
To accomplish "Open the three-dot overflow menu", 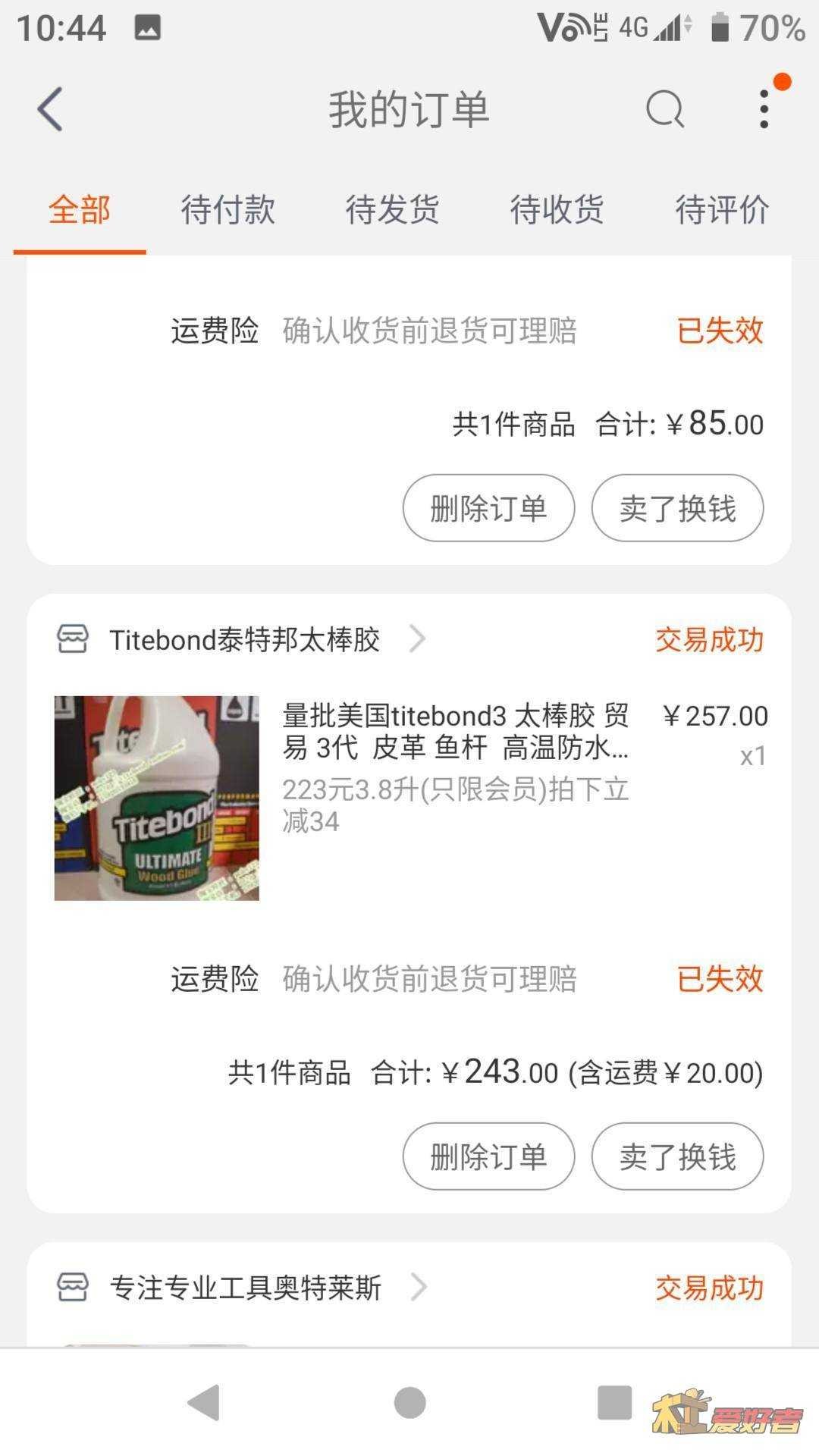I will click(x=764, y=109).
